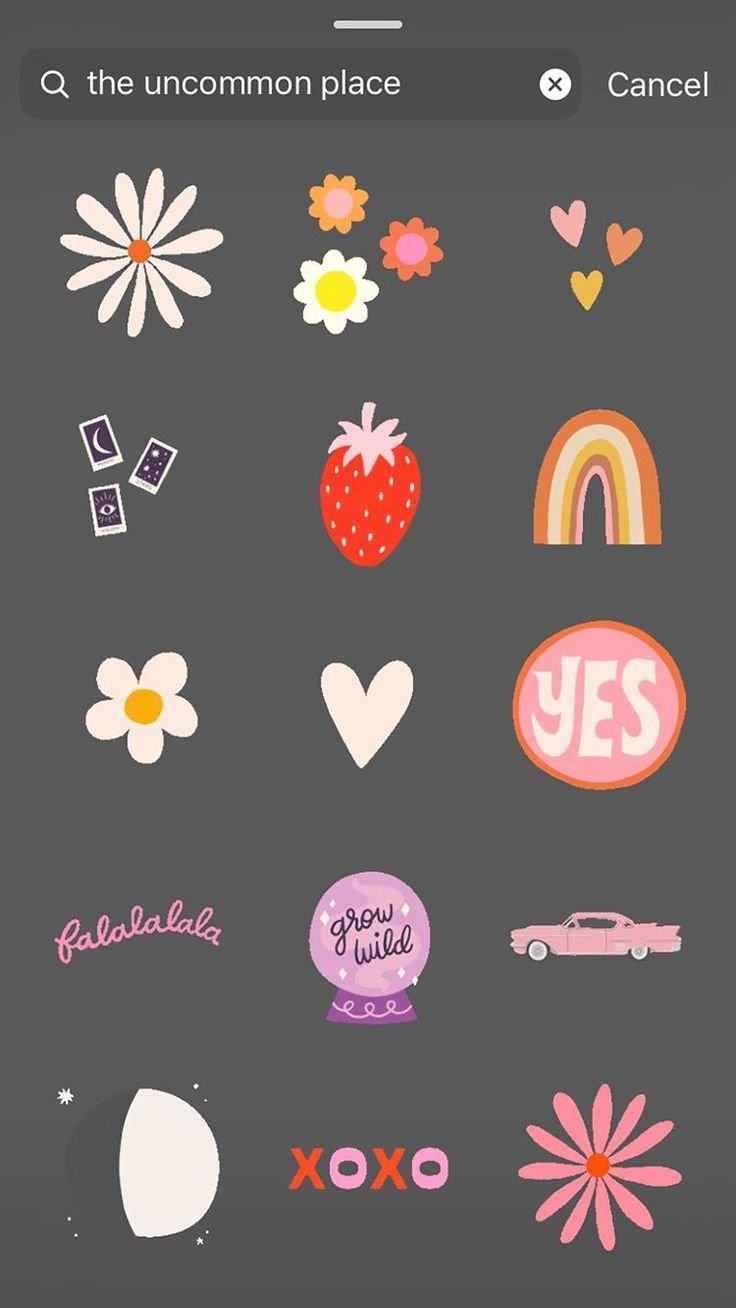Viewport: 736px width, 1308px height.
Task: Choose the half moon sticker
Action: (145, 1163)
